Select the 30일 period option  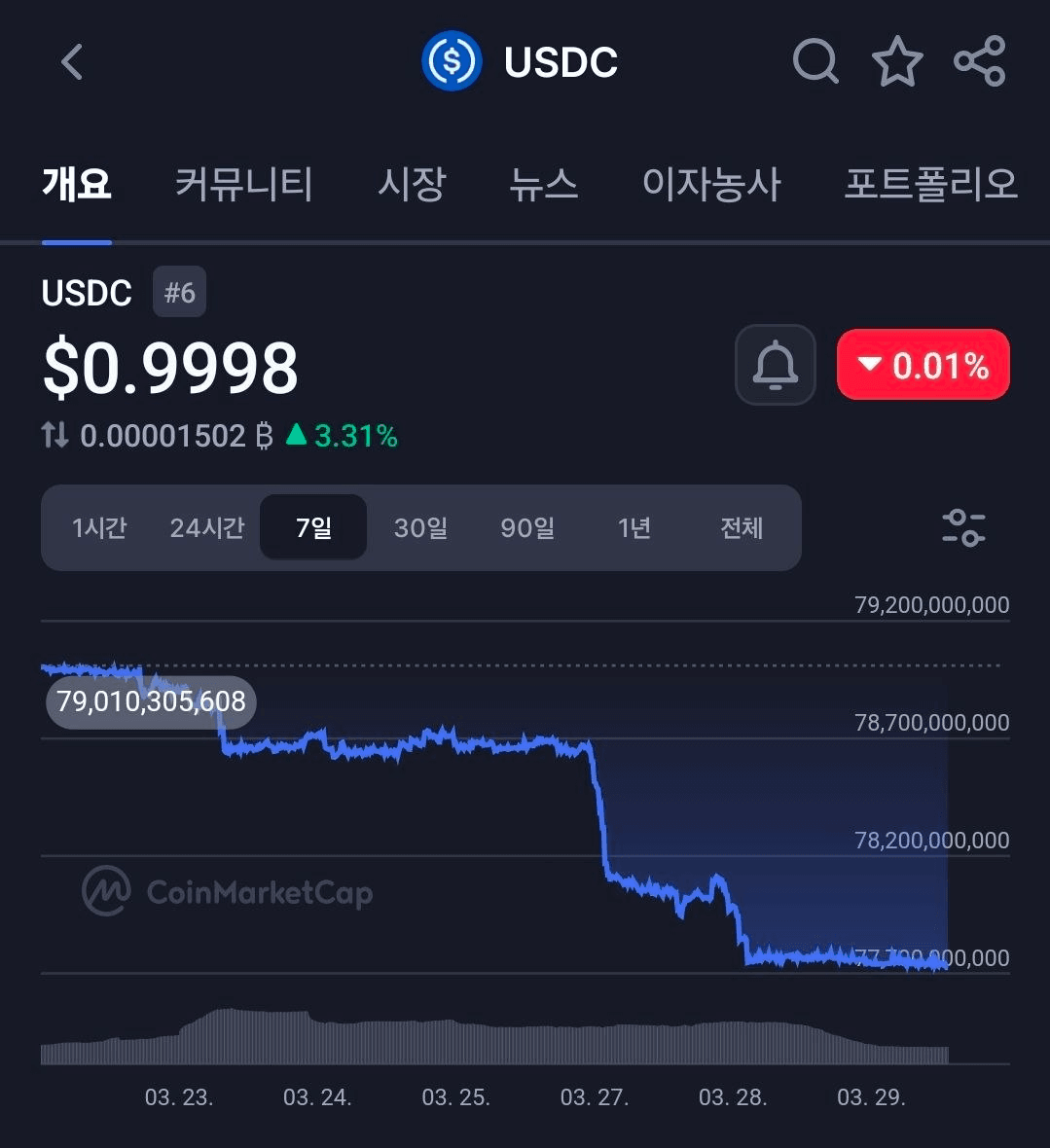pos(420,527)
